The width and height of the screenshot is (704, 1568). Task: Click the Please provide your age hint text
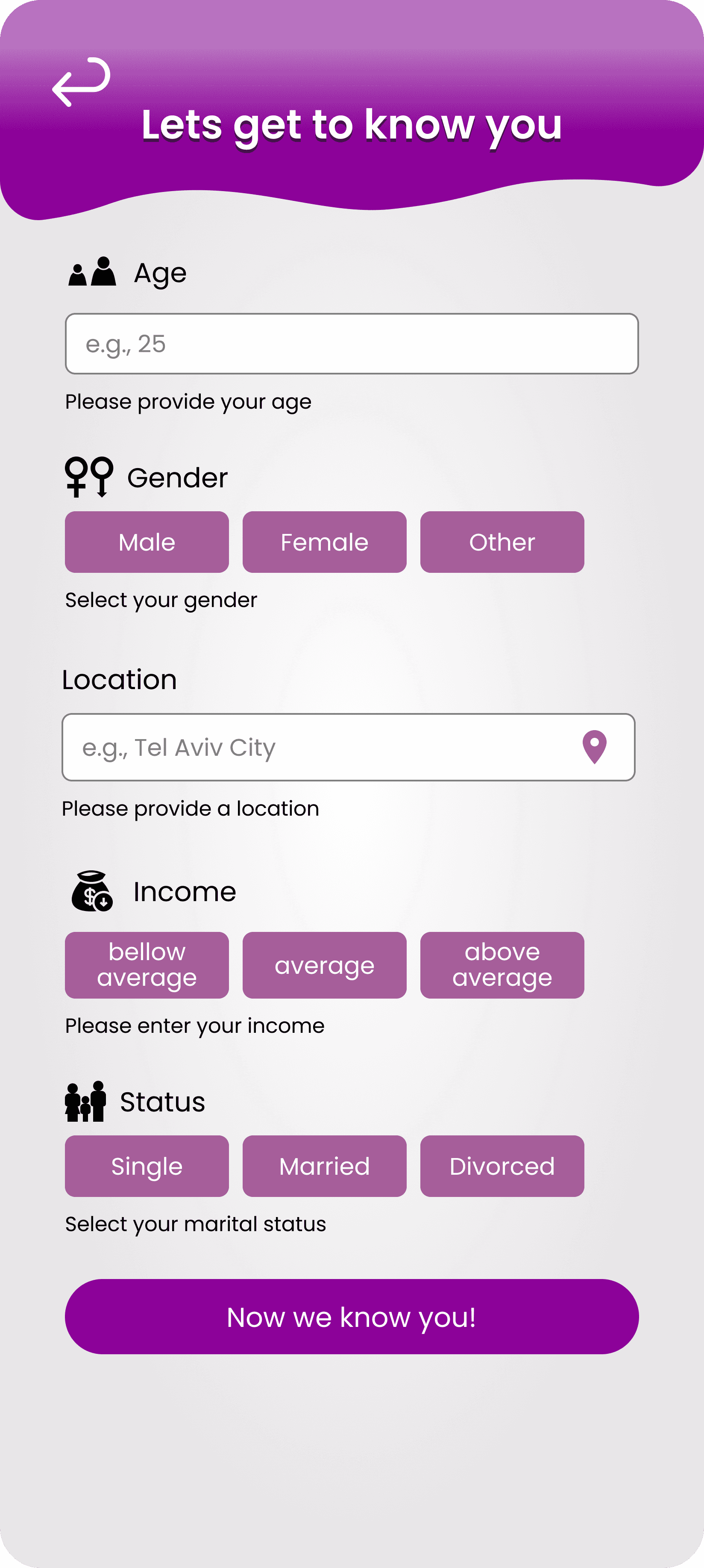[x=189, y=402]
